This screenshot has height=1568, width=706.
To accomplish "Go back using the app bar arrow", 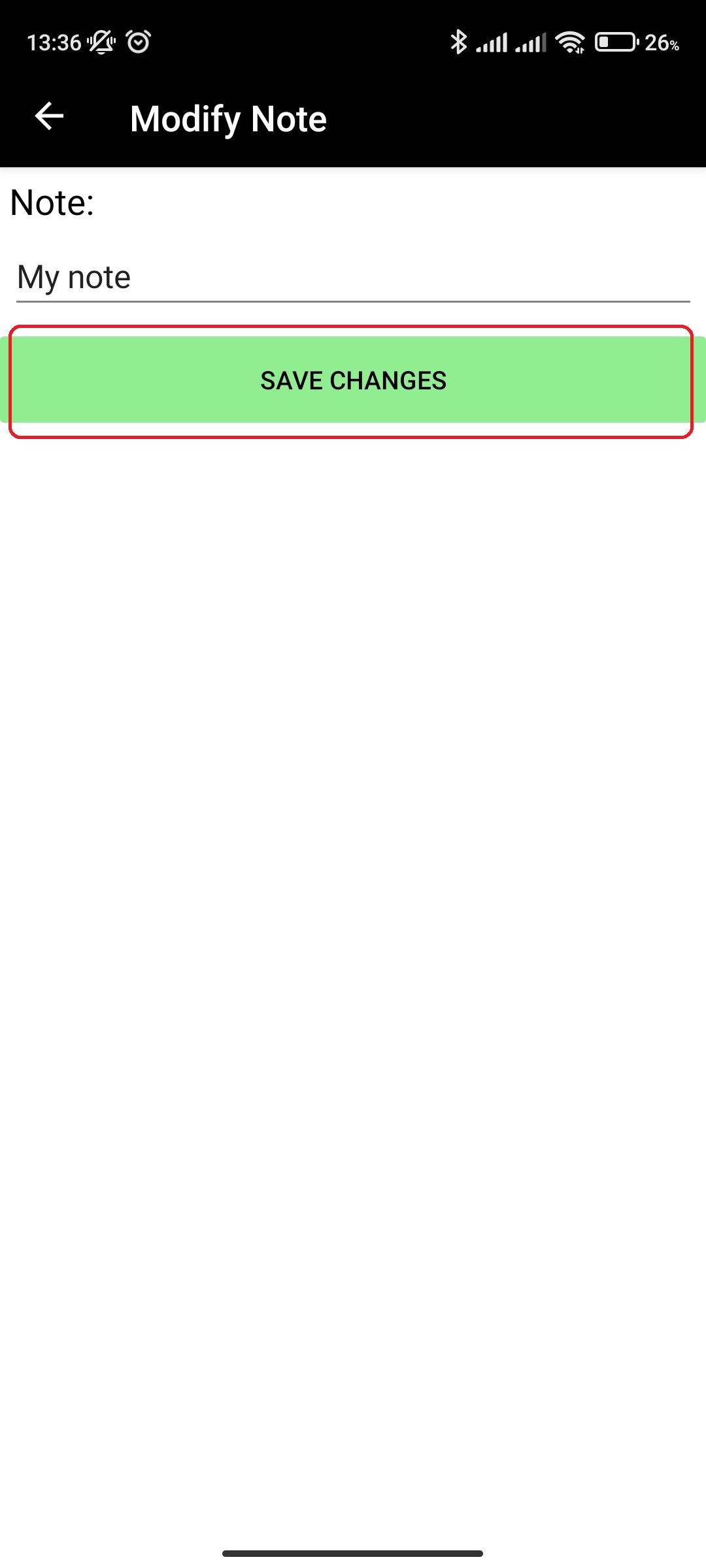I will [x=49, y=118].
